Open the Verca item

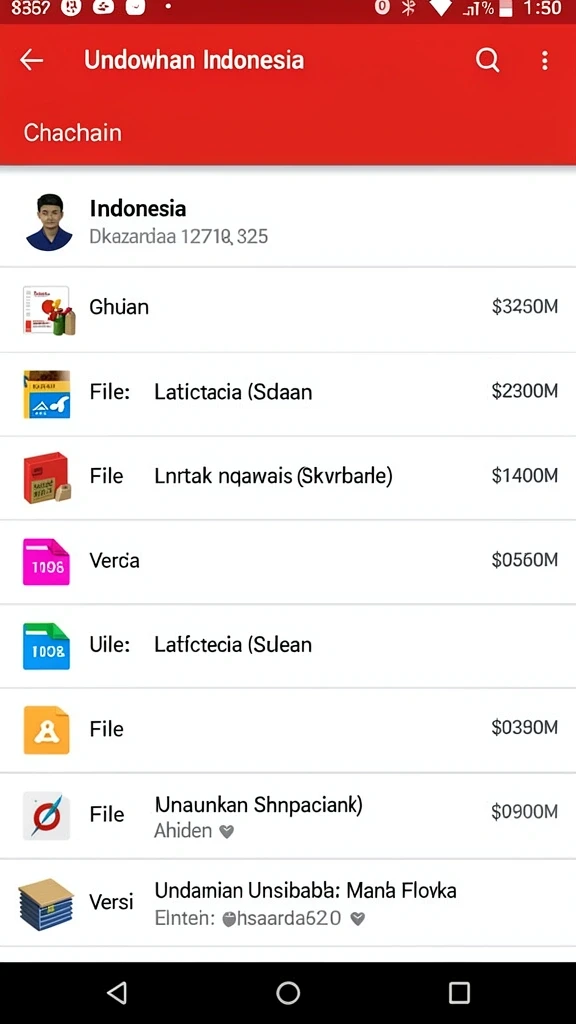click(x=288, y=562)
